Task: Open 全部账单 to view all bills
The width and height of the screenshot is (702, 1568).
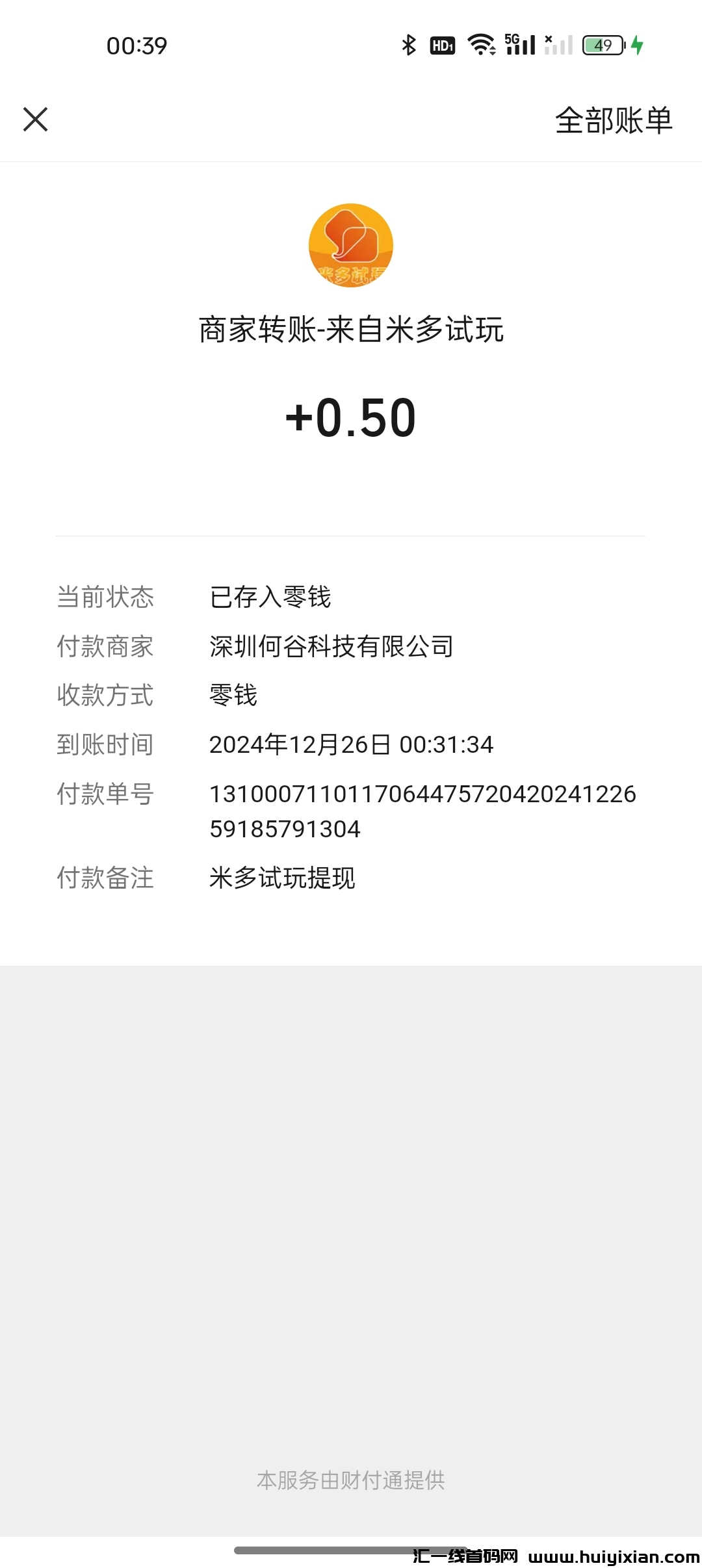Action: (614, 120)
